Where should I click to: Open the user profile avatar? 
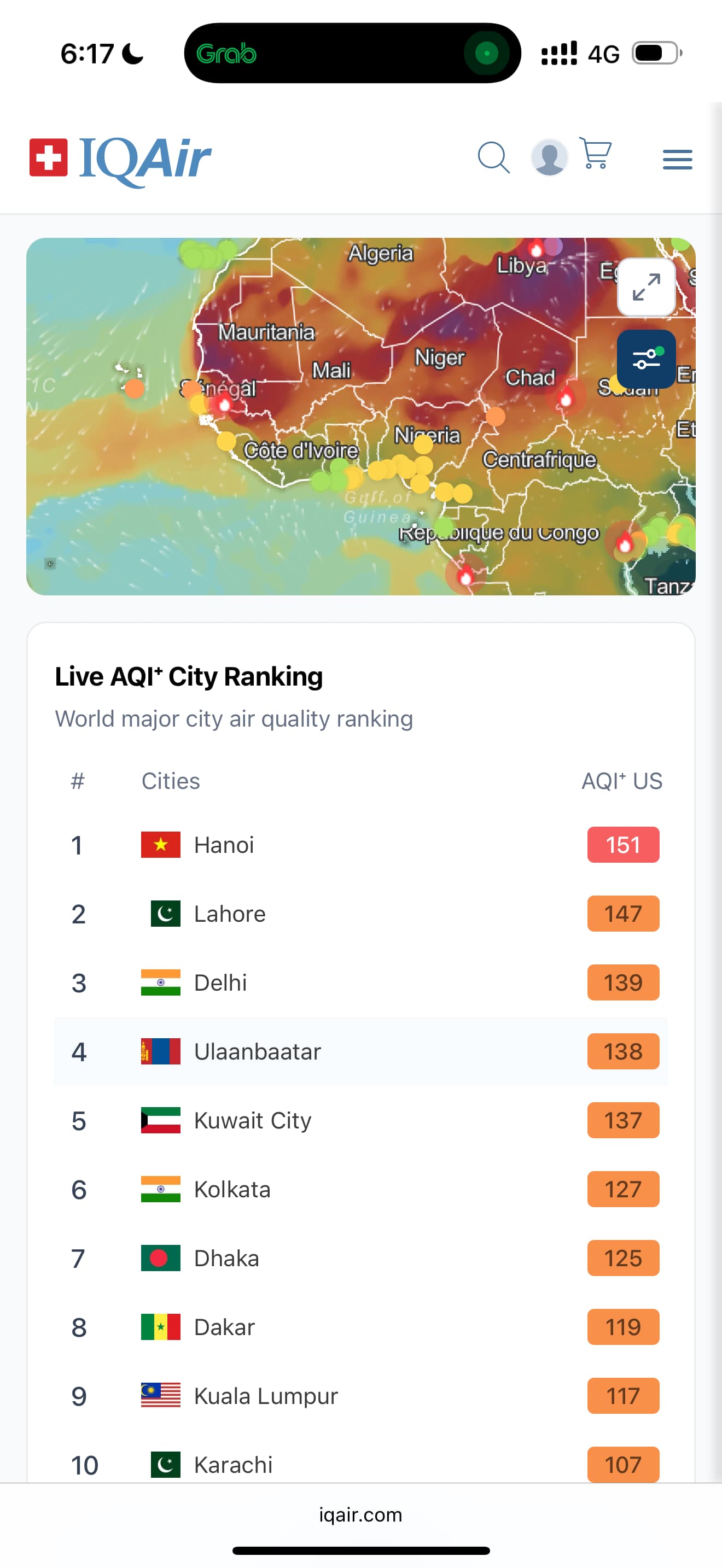549,157
